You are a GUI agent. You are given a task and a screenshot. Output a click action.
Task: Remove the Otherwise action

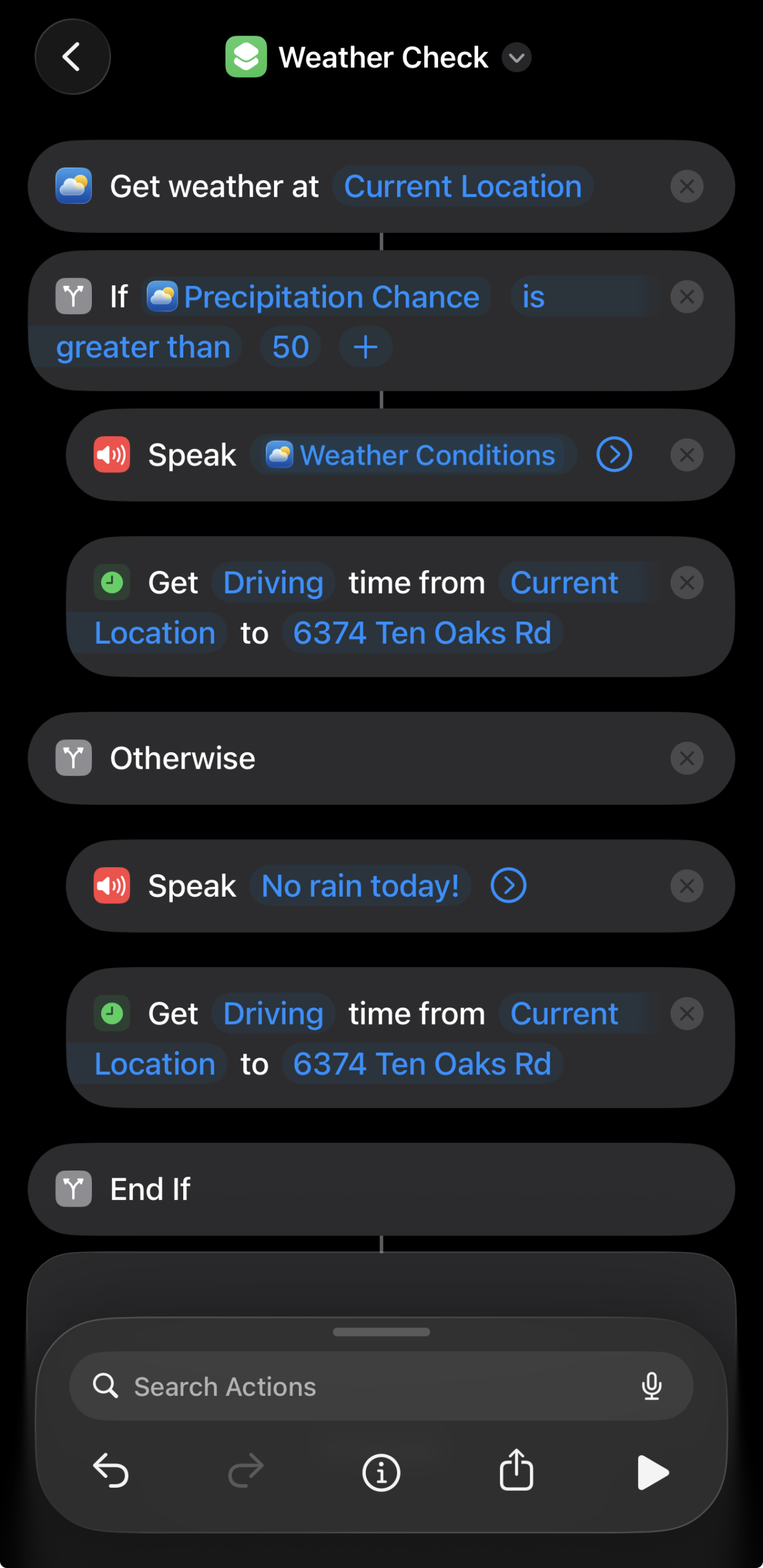(x=686, y=758)
